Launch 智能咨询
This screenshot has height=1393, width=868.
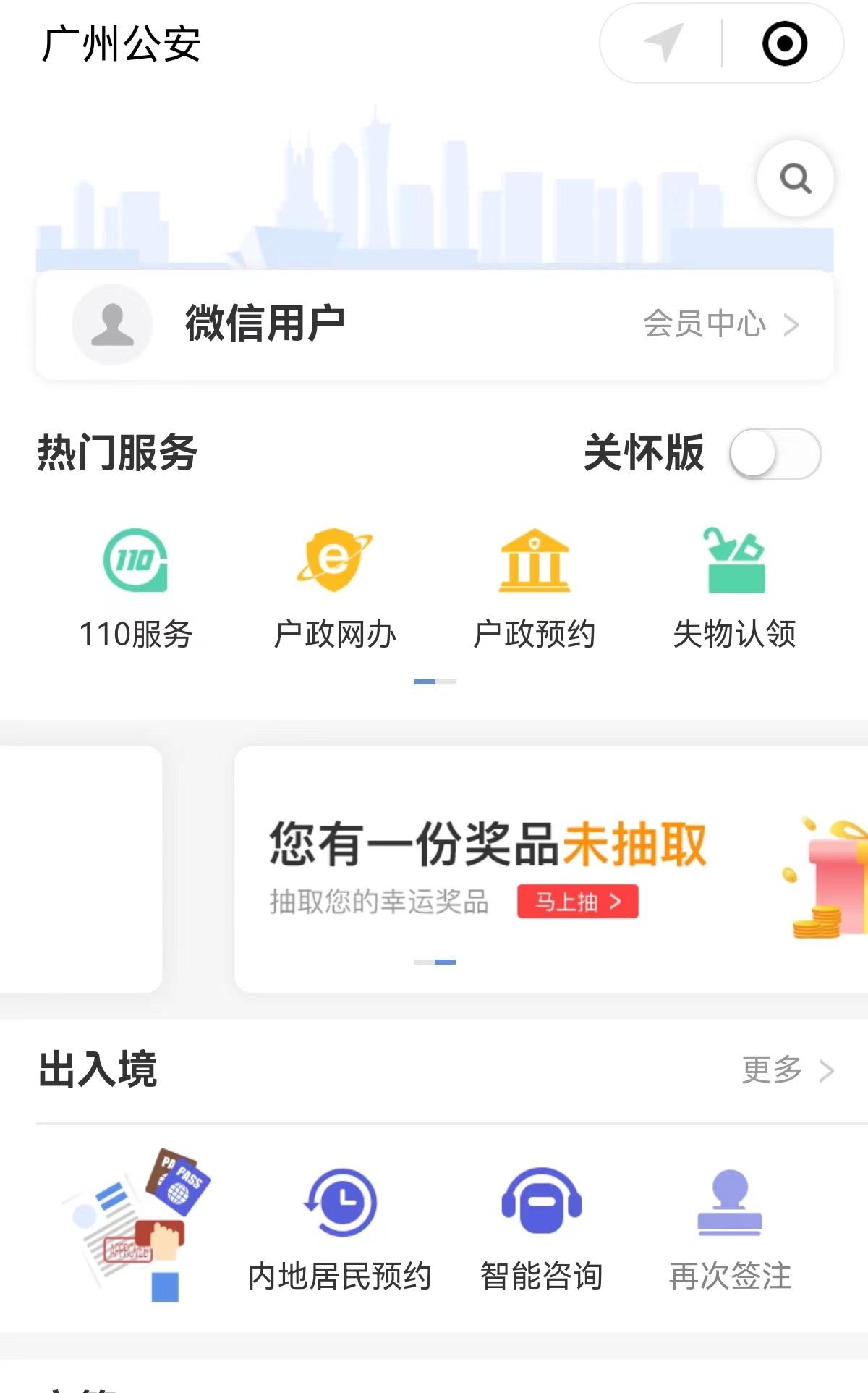[x=541, y=1229]
